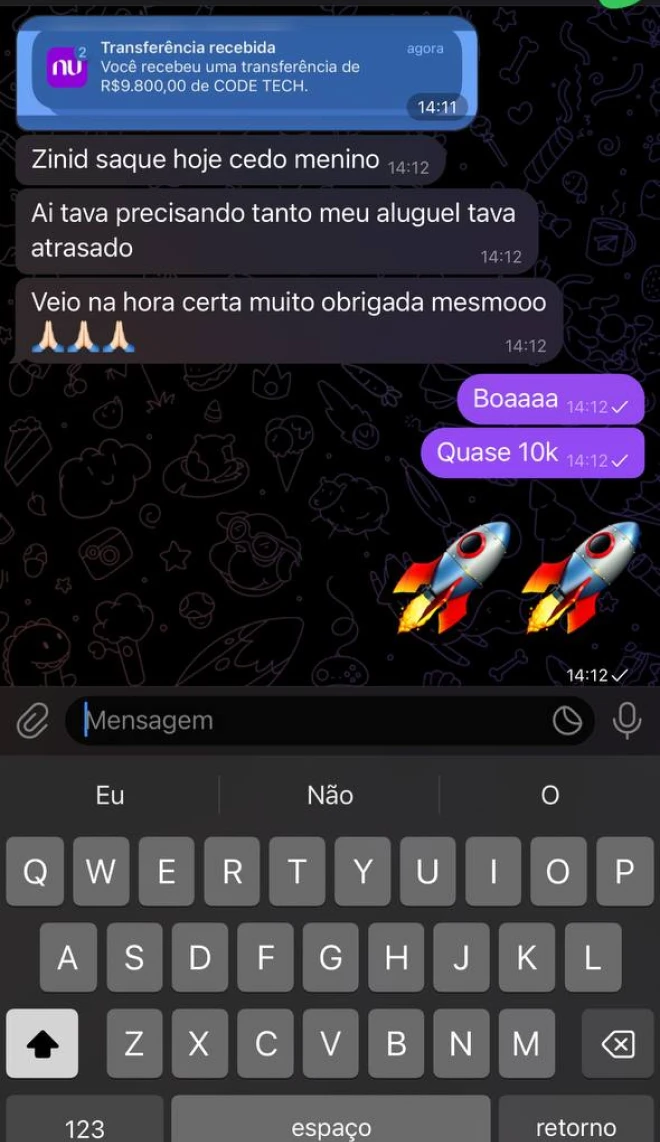Tap the keyboard shift key
Screen dimensions: 660x1142
(42, 1043)
